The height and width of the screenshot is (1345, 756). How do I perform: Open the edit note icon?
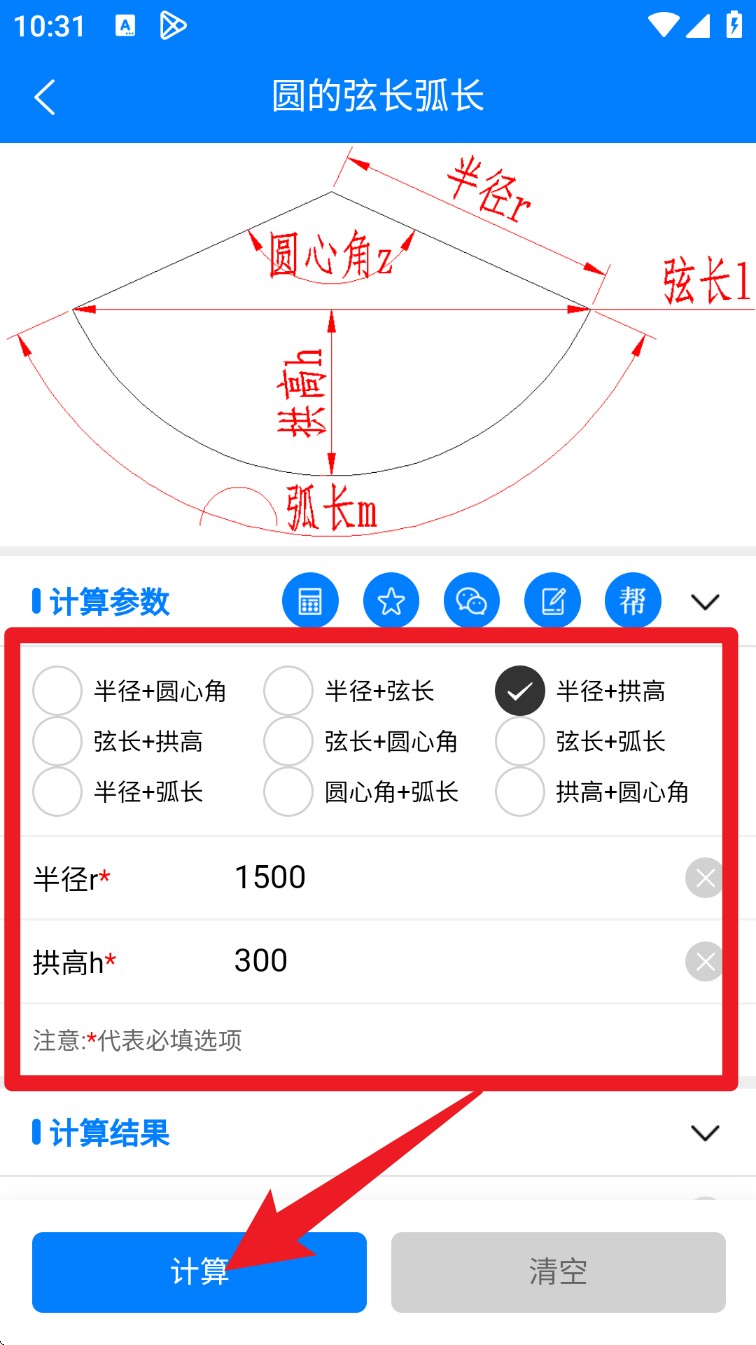(552, 601)
